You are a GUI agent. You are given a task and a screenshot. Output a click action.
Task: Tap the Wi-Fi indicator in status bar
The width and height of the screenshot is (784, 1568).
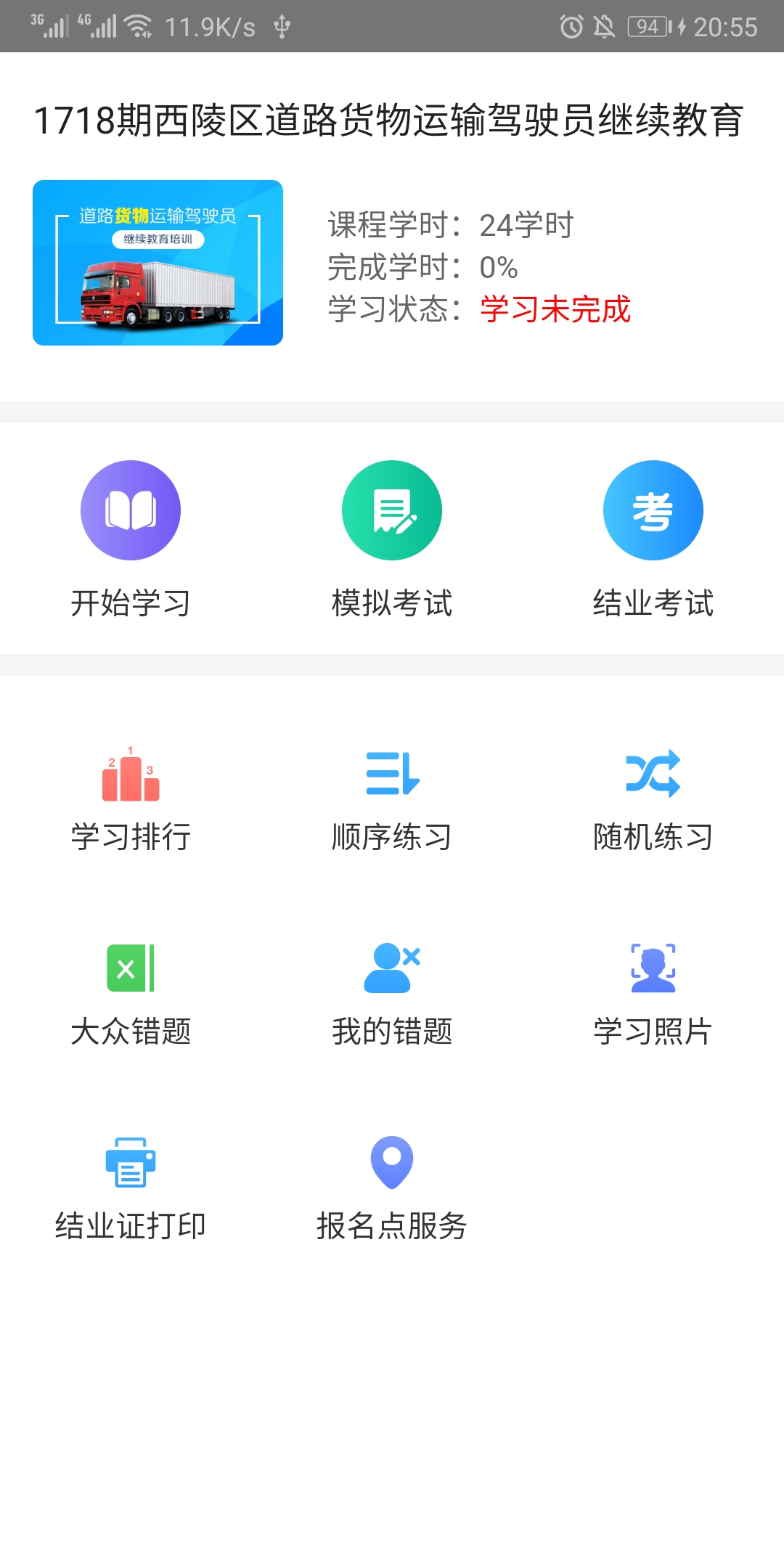tap(138, 24)
